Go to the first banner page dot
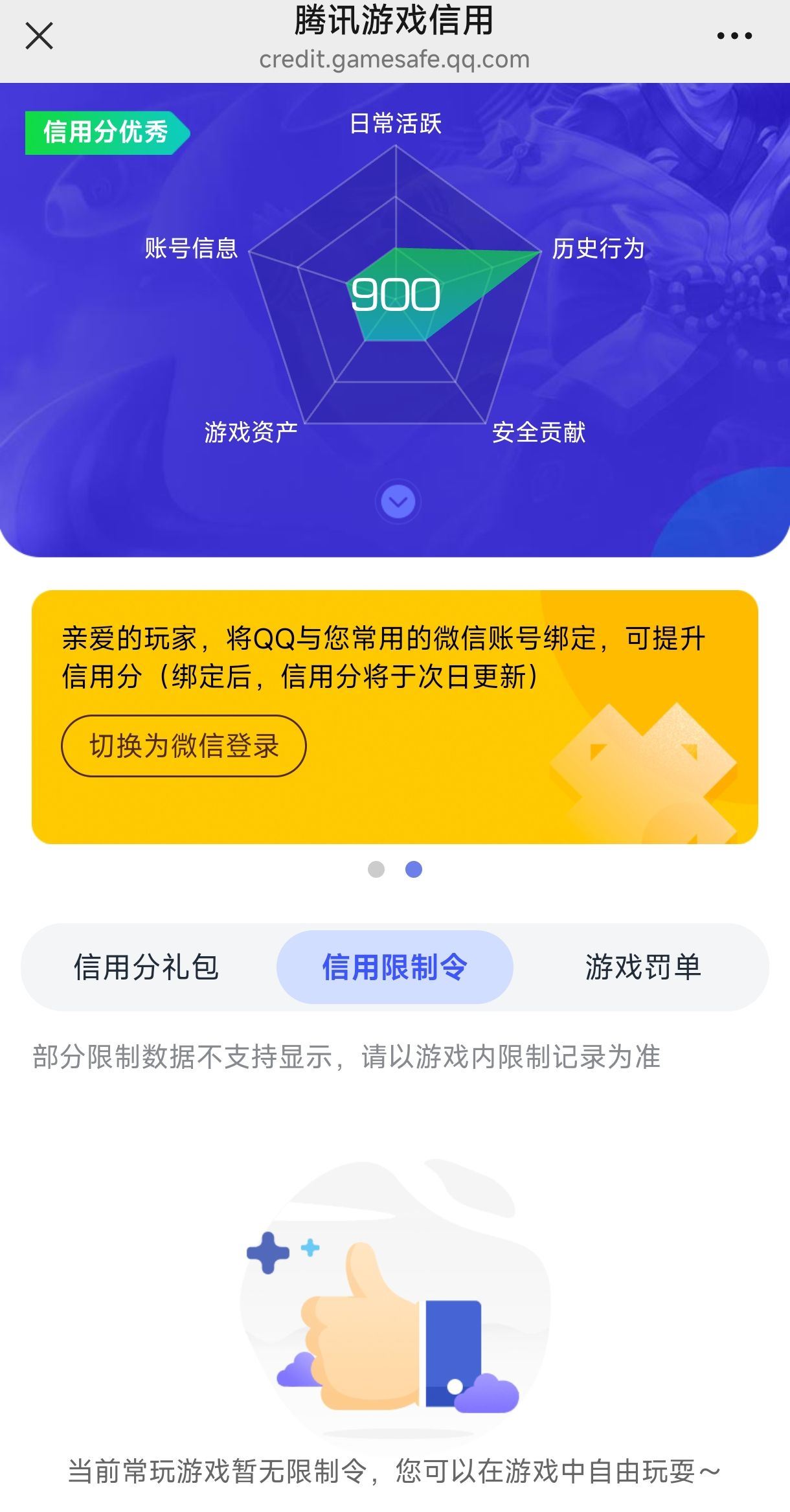This screenshot has width=790, height=1512. [x=376, y=869]
